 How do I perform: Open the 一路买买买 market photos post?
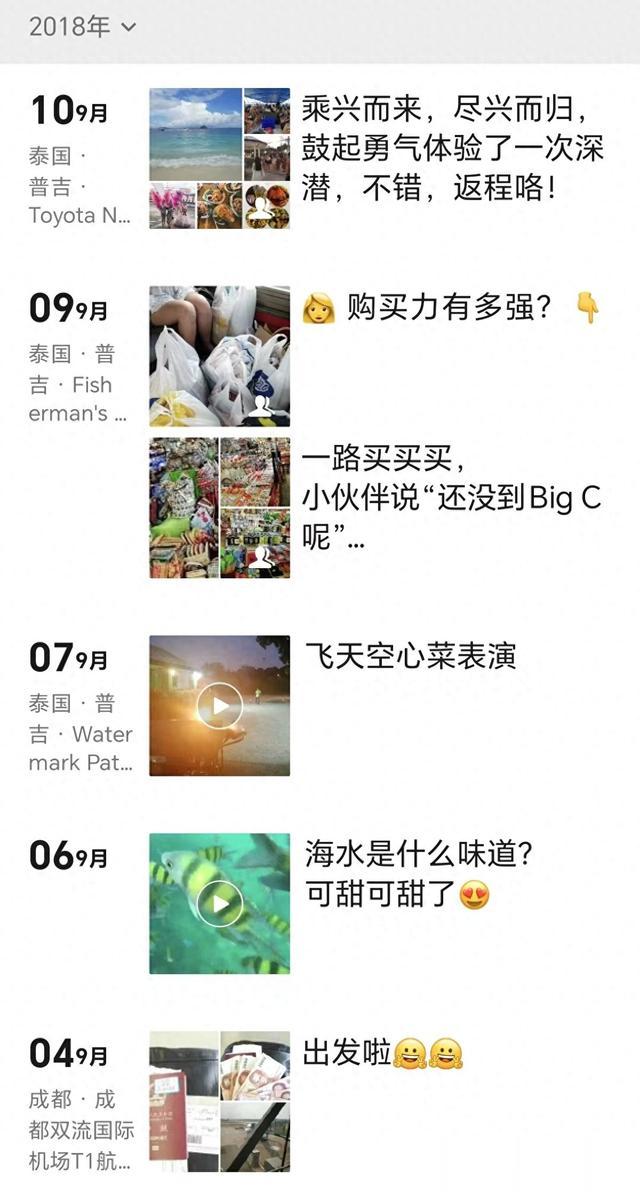click(x=220, y=508)
